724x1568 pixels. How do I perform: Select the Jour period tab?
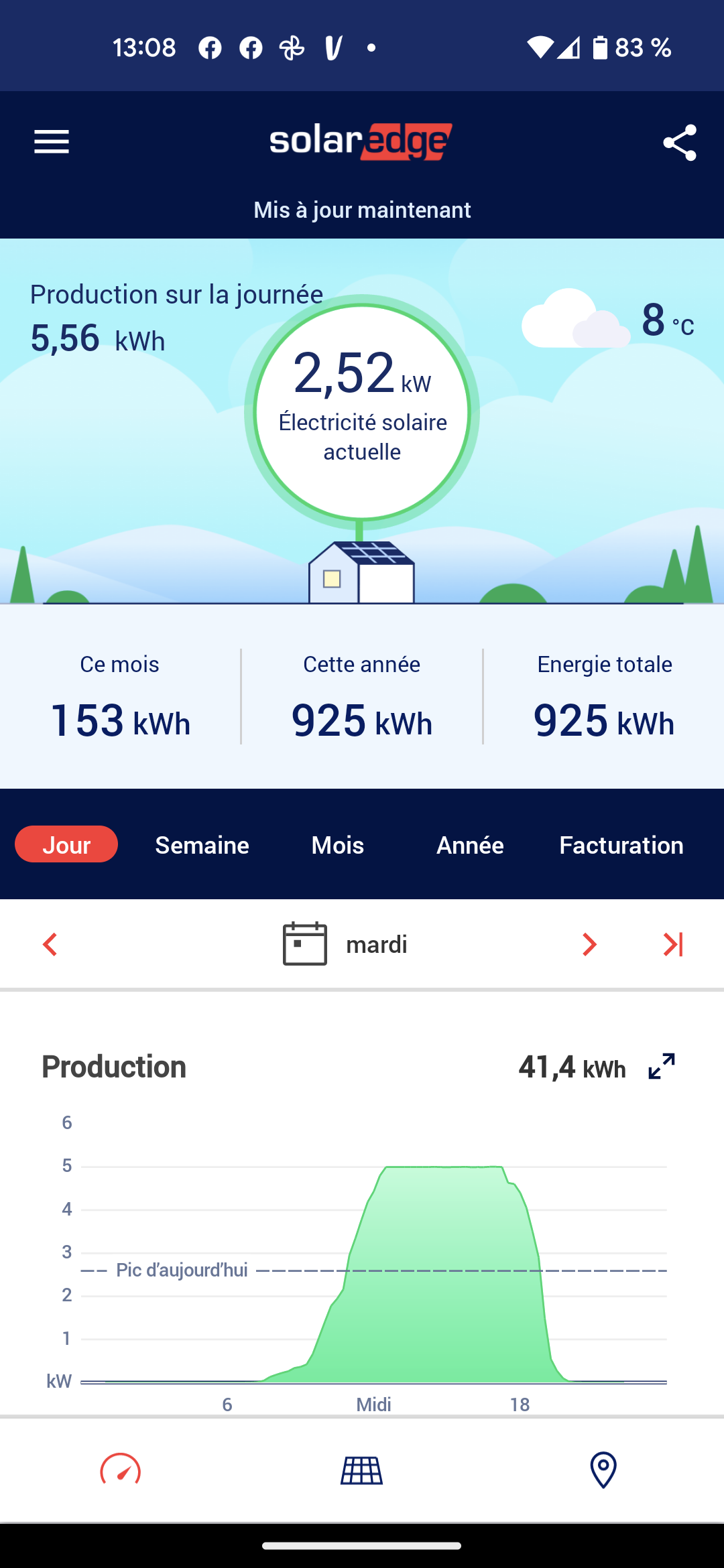point(66,844)
